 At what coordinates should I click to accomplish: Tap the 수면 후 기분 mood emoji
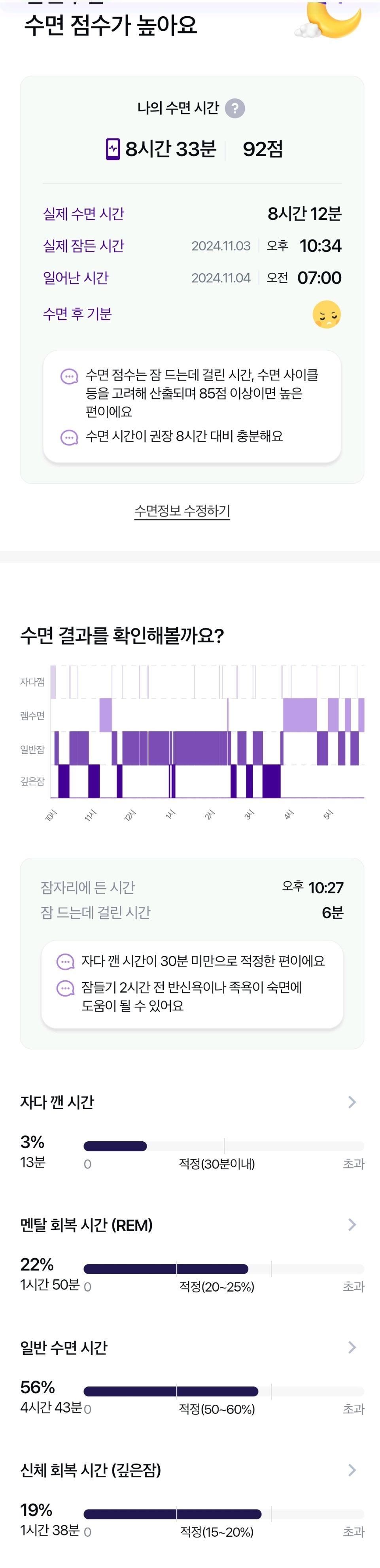pyautogui.click(x=326, y=315)
